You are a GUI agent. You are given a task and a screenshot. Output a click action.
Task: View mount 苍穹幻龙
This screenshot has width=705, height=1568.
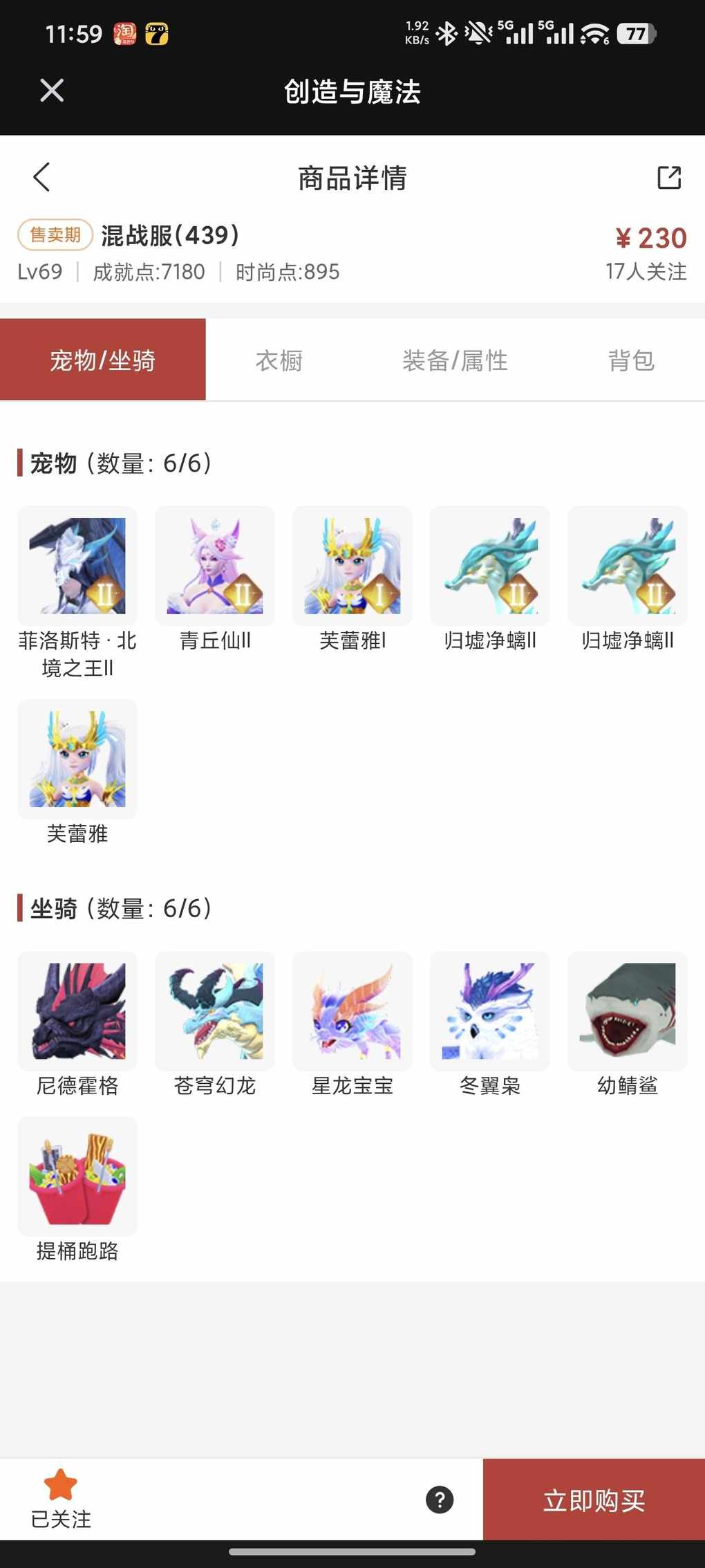tap(215, 1011)
